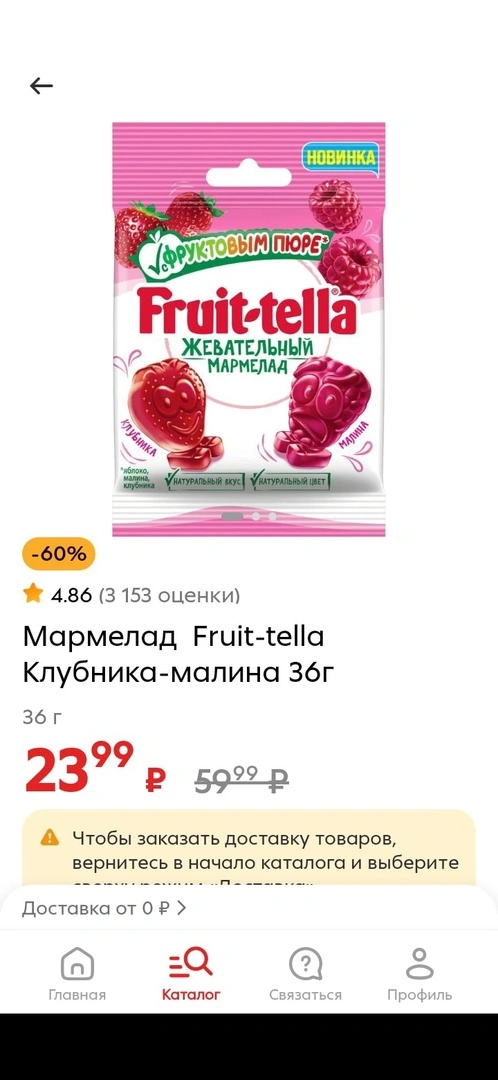This screenshot has height=1080, width=498.
Task: Open the Fruit-tella product photo
Action: pos(249,329)
